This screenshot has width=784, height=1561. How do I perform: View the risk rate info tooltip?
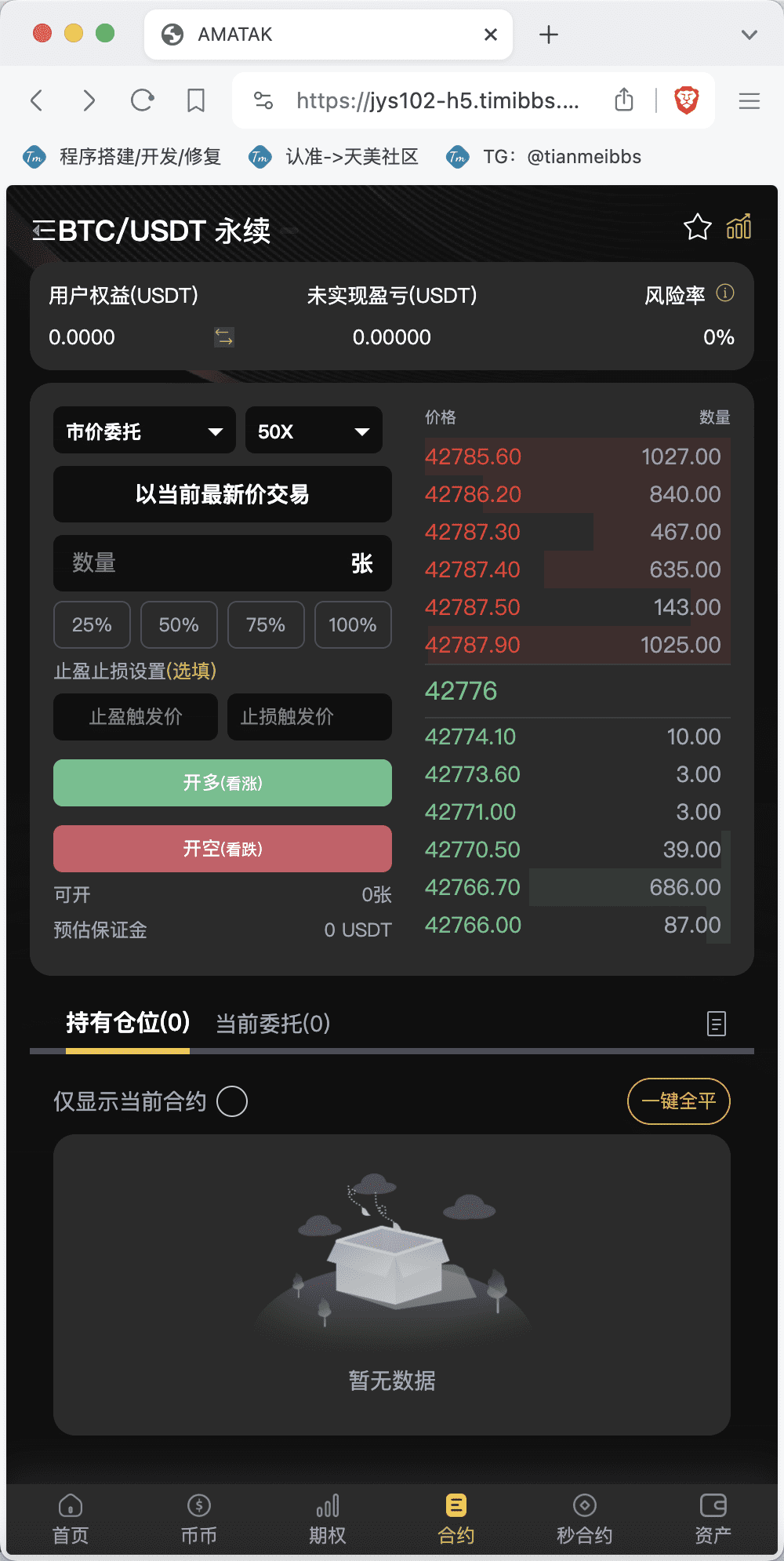[x=725, y=293]
